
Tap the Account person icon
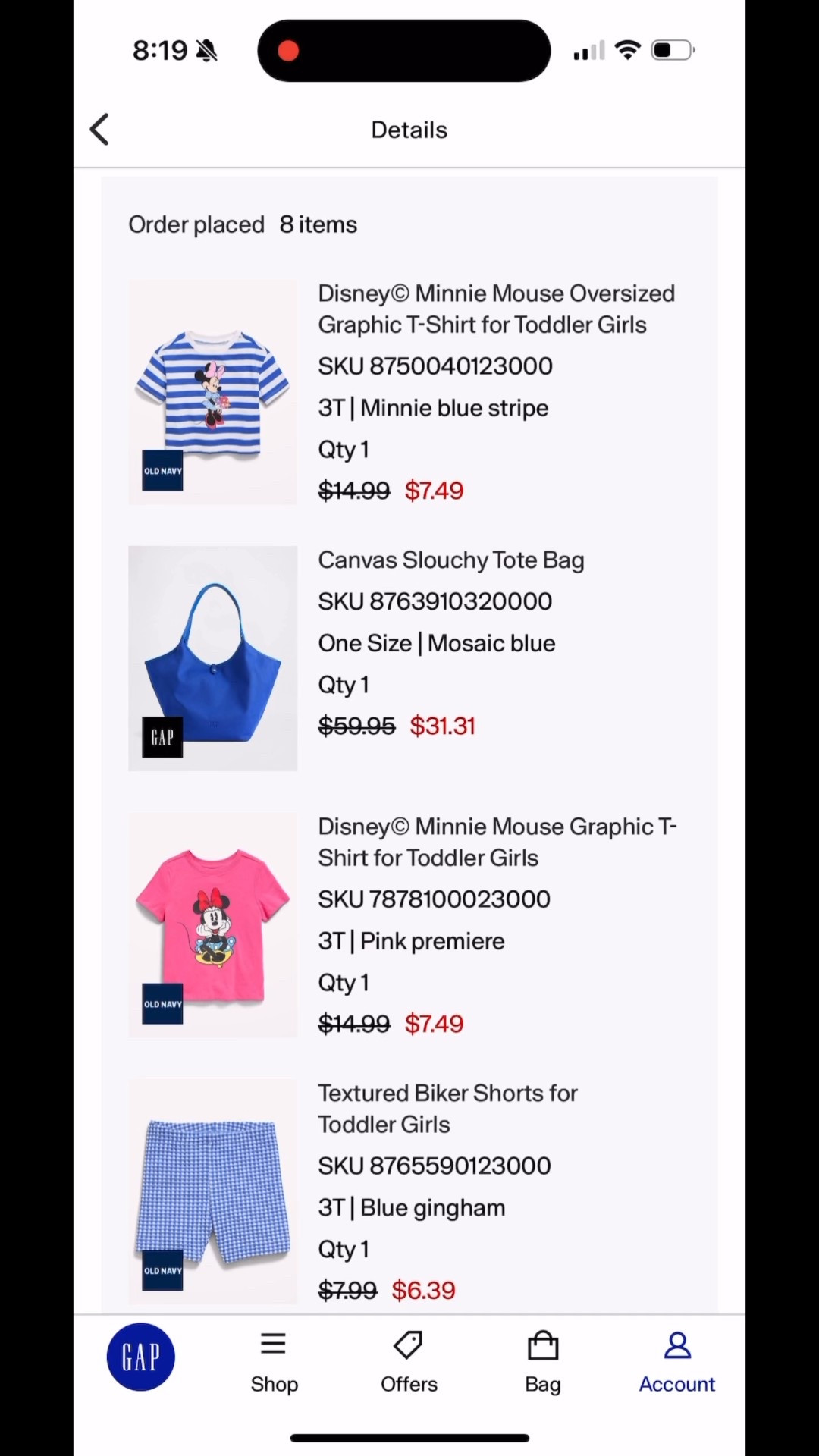click(676, 1344)
